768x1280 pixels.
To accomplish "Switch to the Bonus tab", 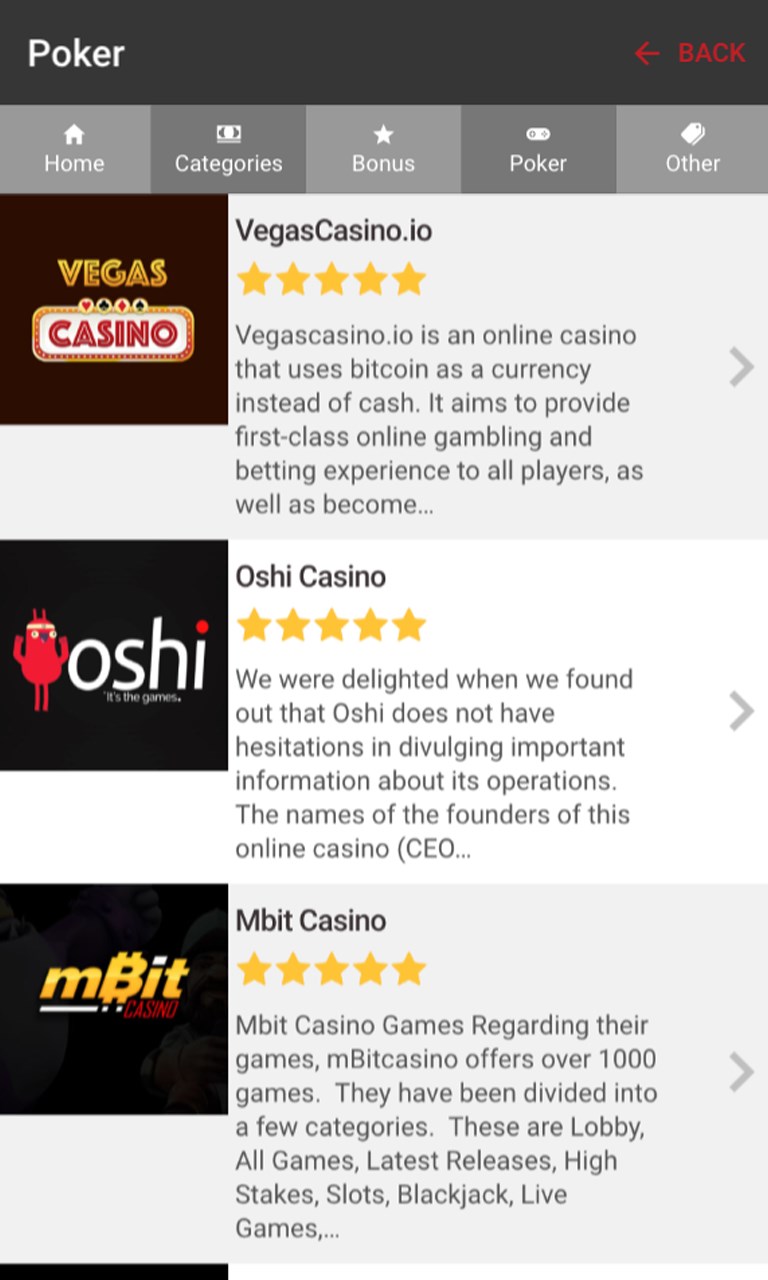I will pos(383,149).
